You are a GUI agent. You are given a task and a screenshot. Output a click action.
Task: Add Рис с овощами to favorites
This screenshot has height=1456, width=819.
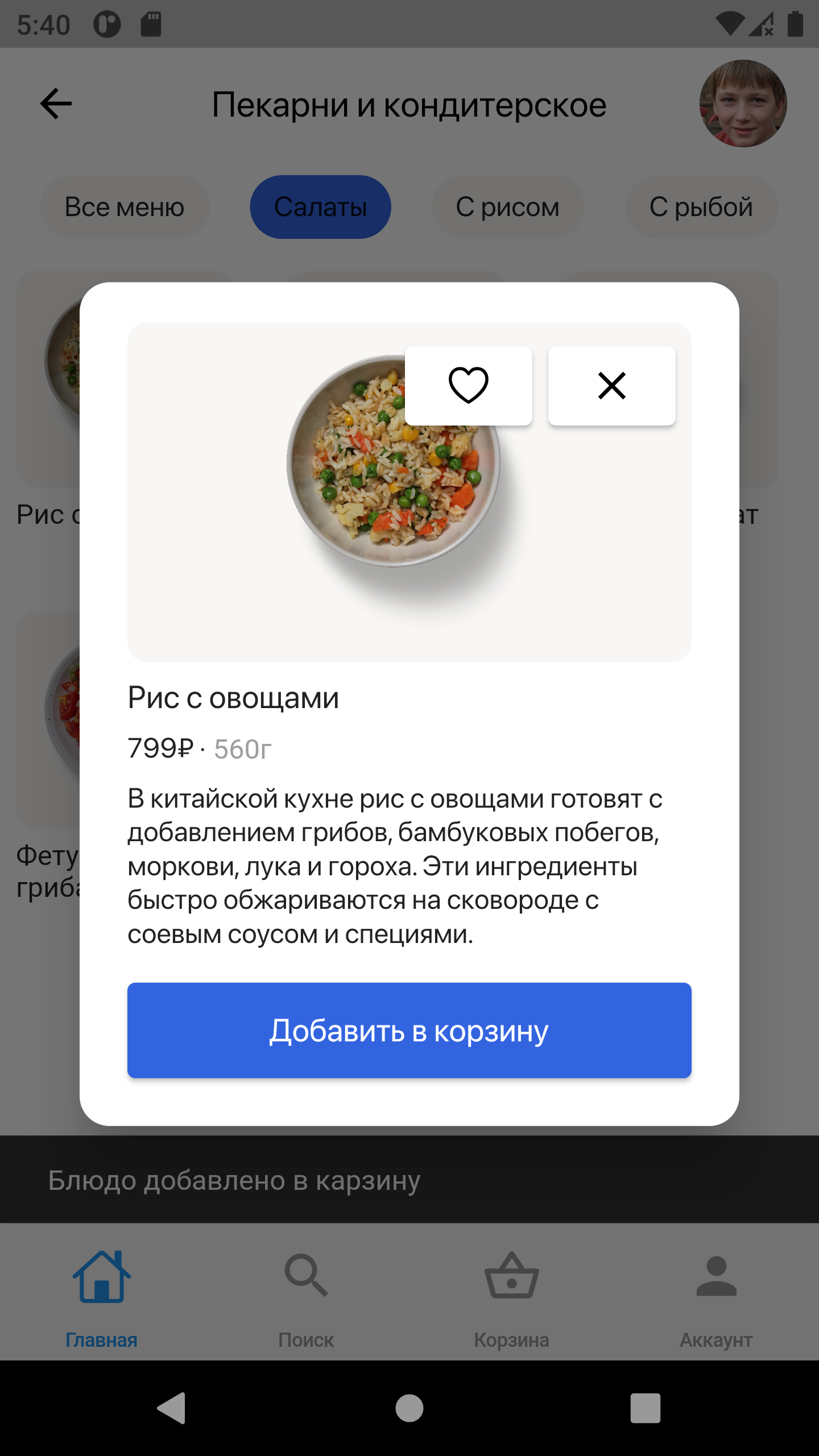point(468,386)
